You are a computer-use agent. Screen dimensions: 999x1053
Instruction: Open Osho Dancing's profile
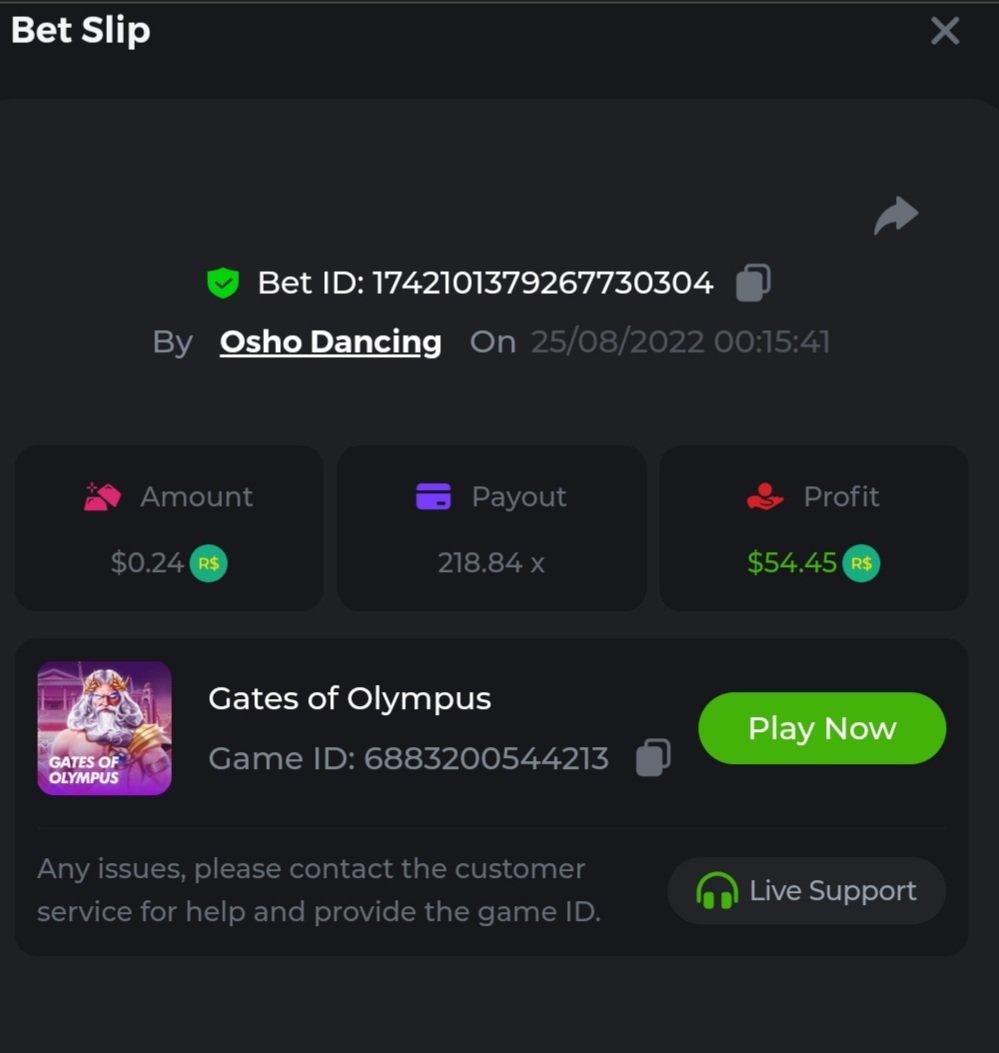coord(330,342)
